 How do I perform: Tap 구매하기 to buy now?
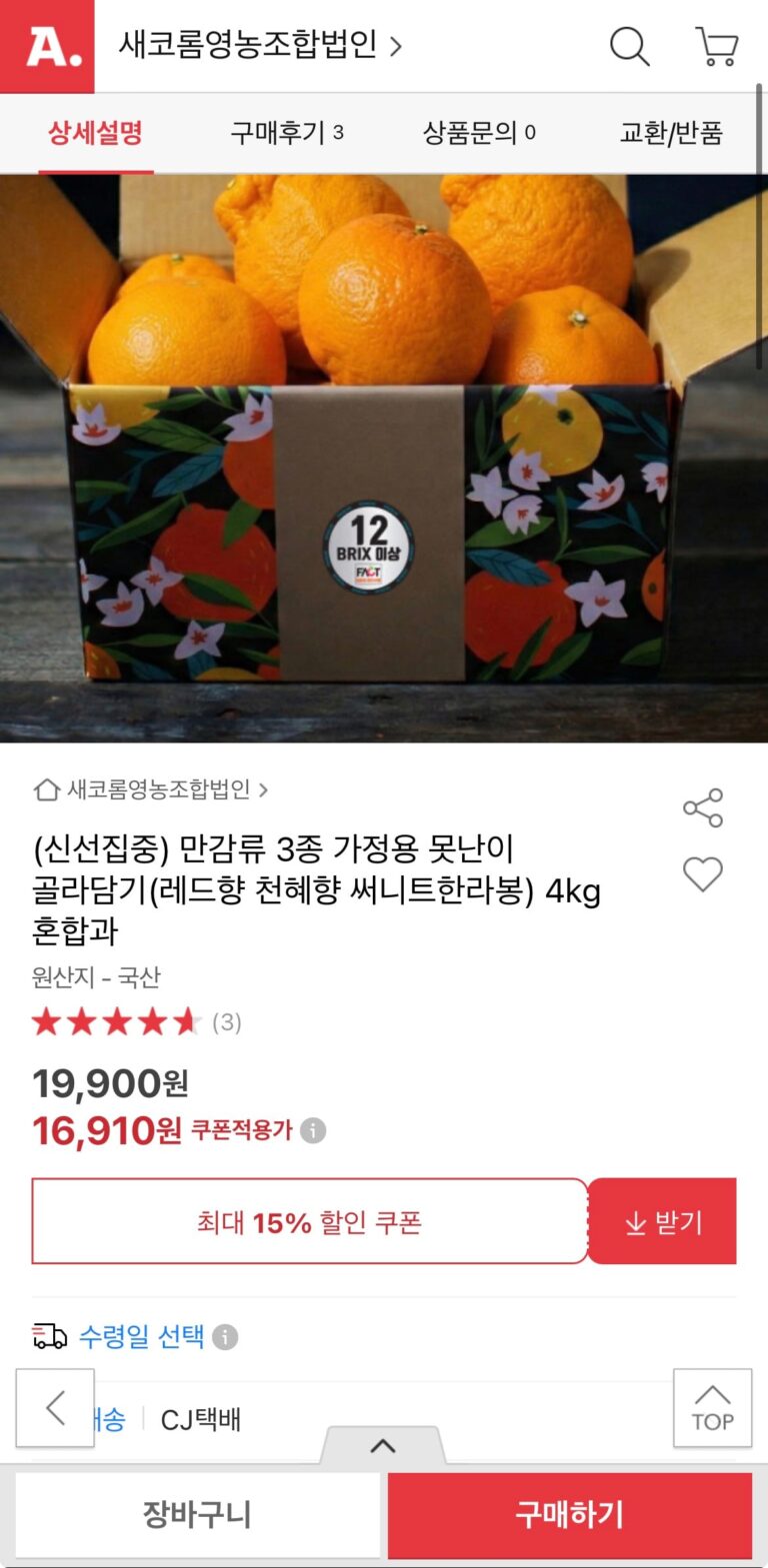pyautogui.click(x=570, y=1515)
